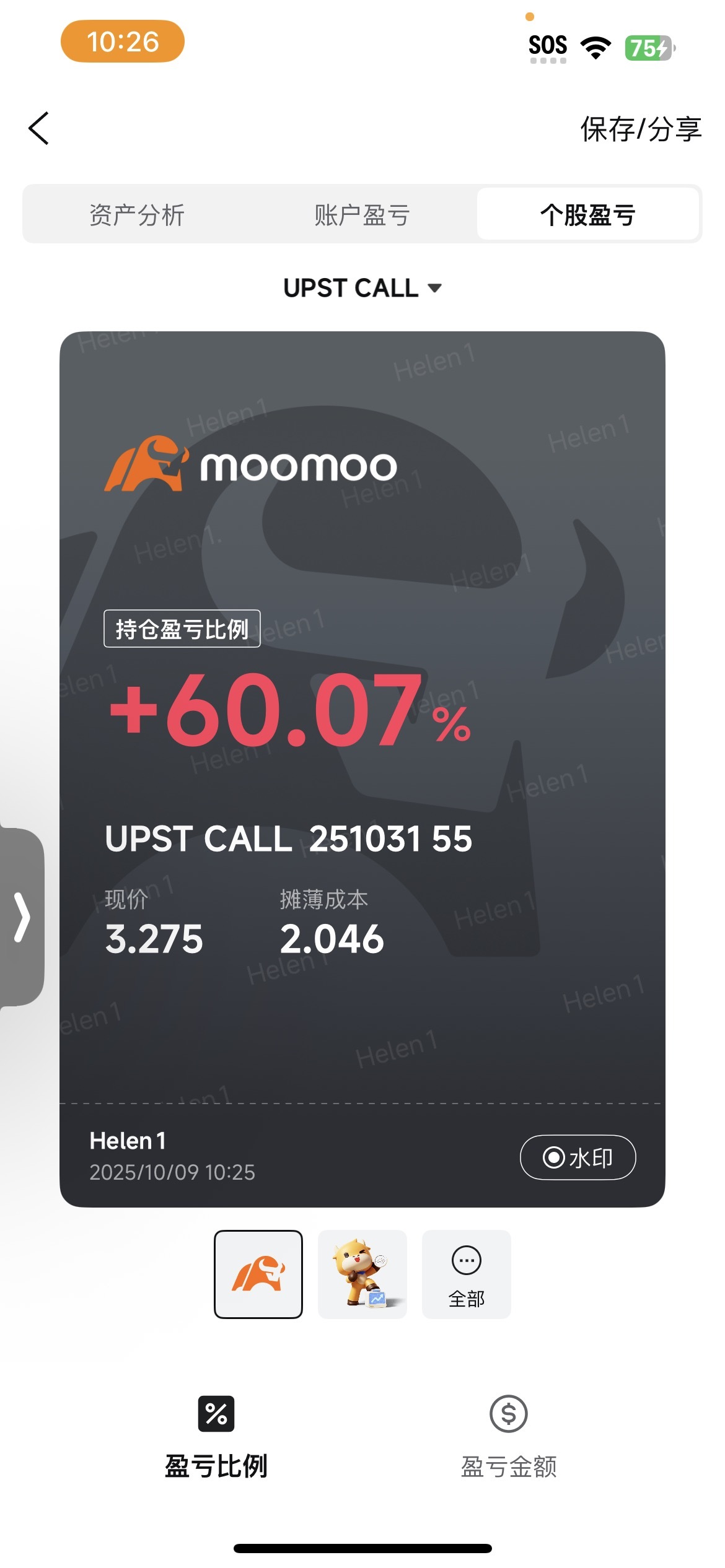Switch to the 资产分析 tab
This screenshot has width=725, height=1568.
click(x=138, y=213)
